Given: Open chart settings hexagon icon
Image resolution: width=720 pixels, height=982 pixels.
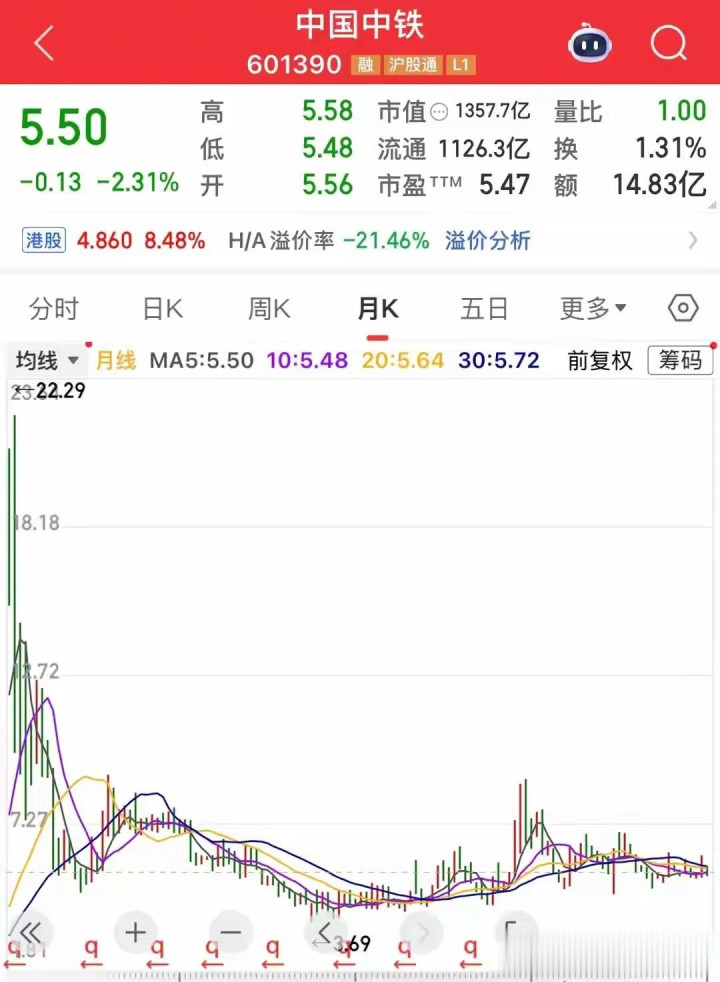Looking at the screenshot, I should 683,309.
